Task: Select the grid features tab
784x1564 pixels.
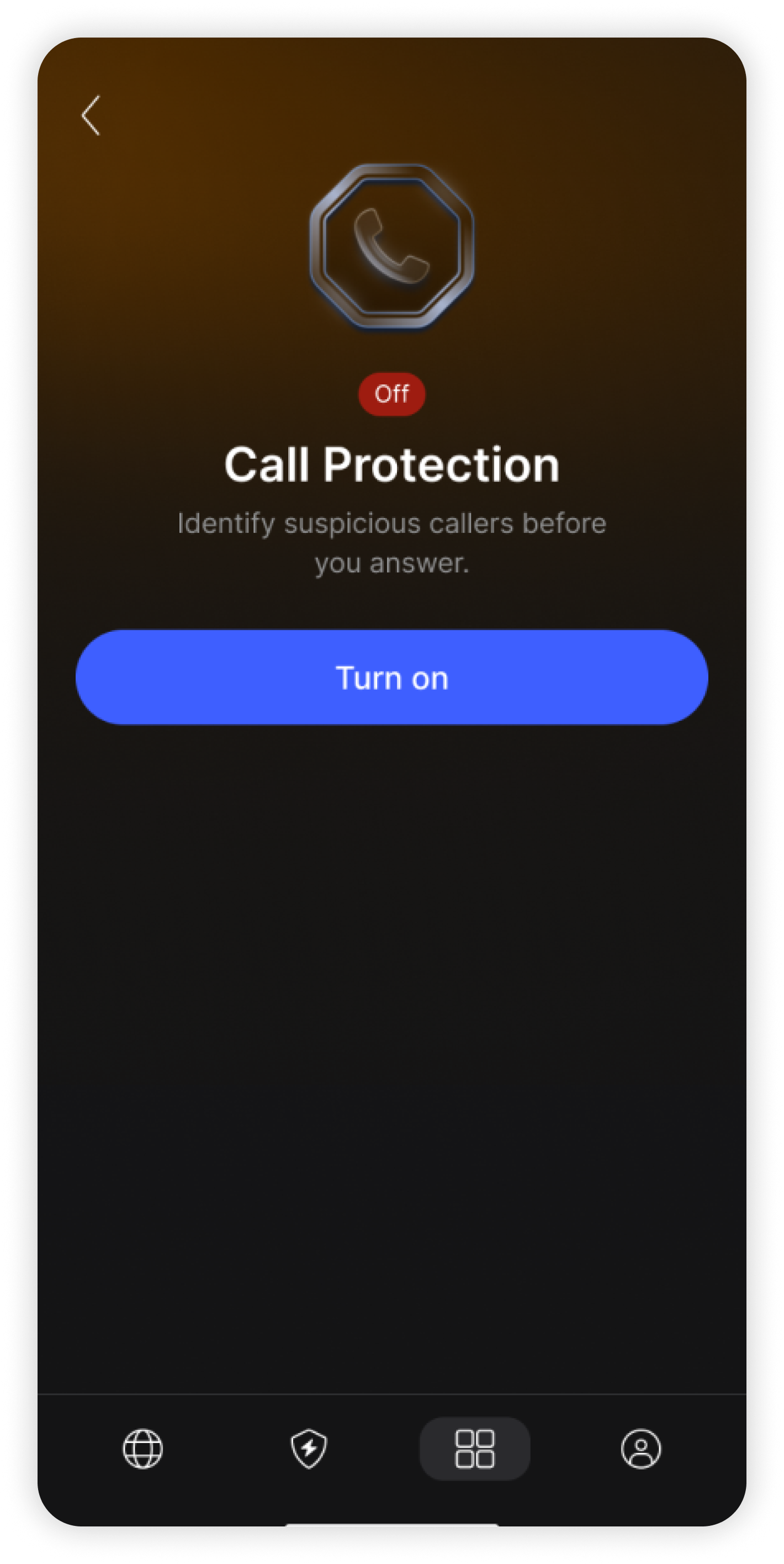Action: pyautogui.click(x=474, y=1449)
